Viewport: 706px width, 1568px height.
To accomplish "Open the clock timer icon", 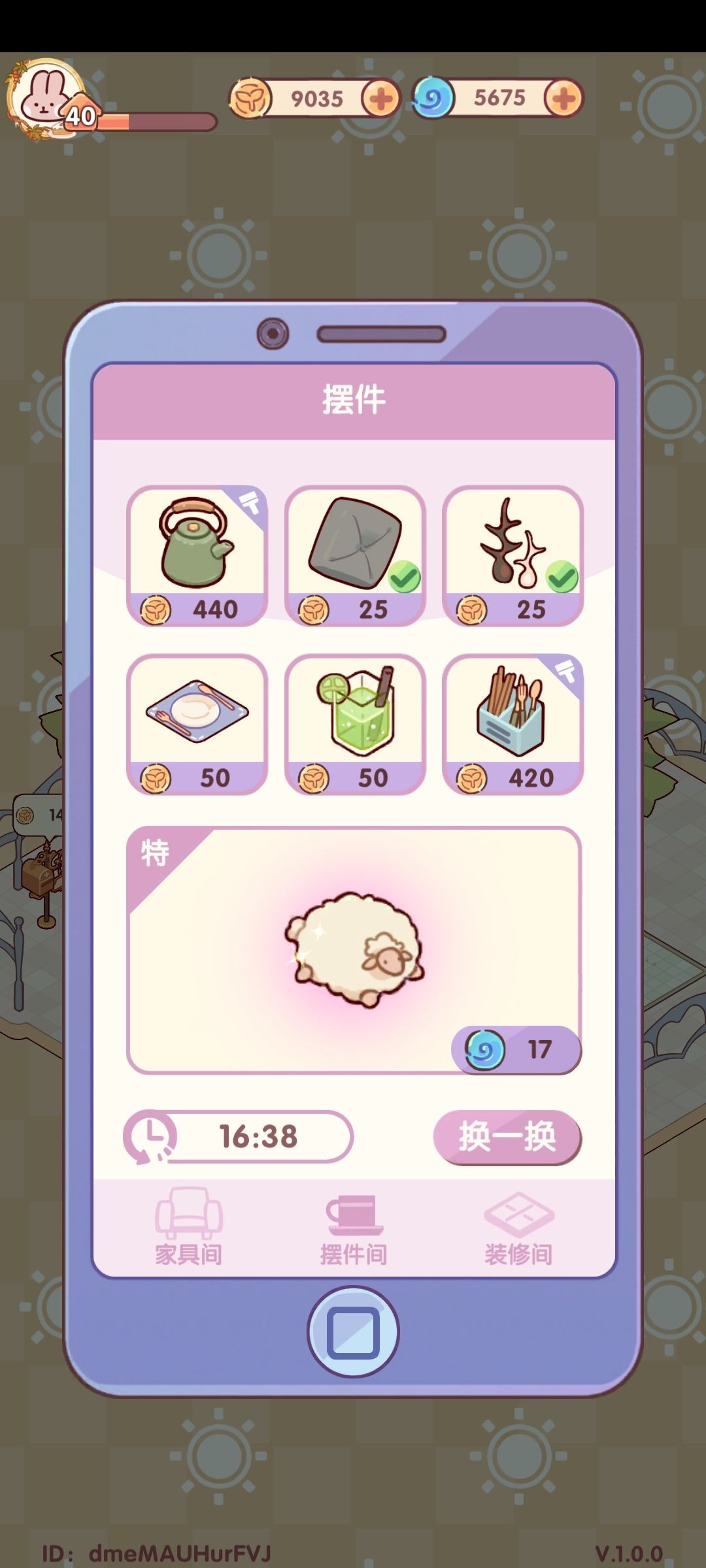I will pos(152,1135).
